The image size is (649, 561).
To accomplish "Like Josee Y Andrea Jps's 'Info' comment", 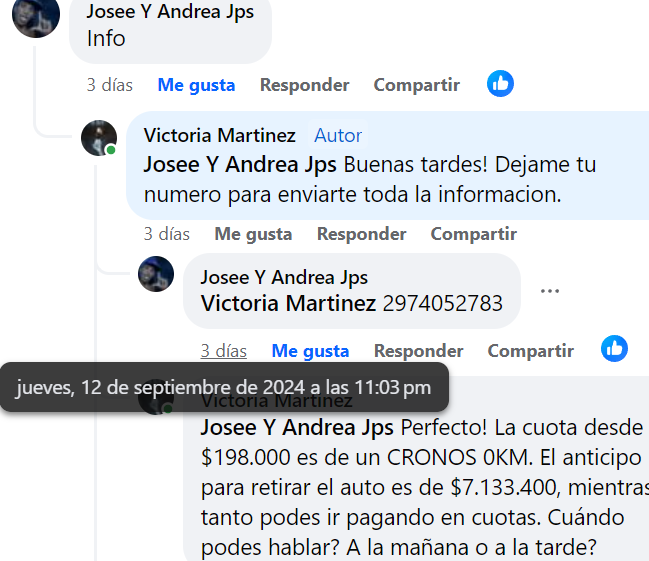I will 196,85.
